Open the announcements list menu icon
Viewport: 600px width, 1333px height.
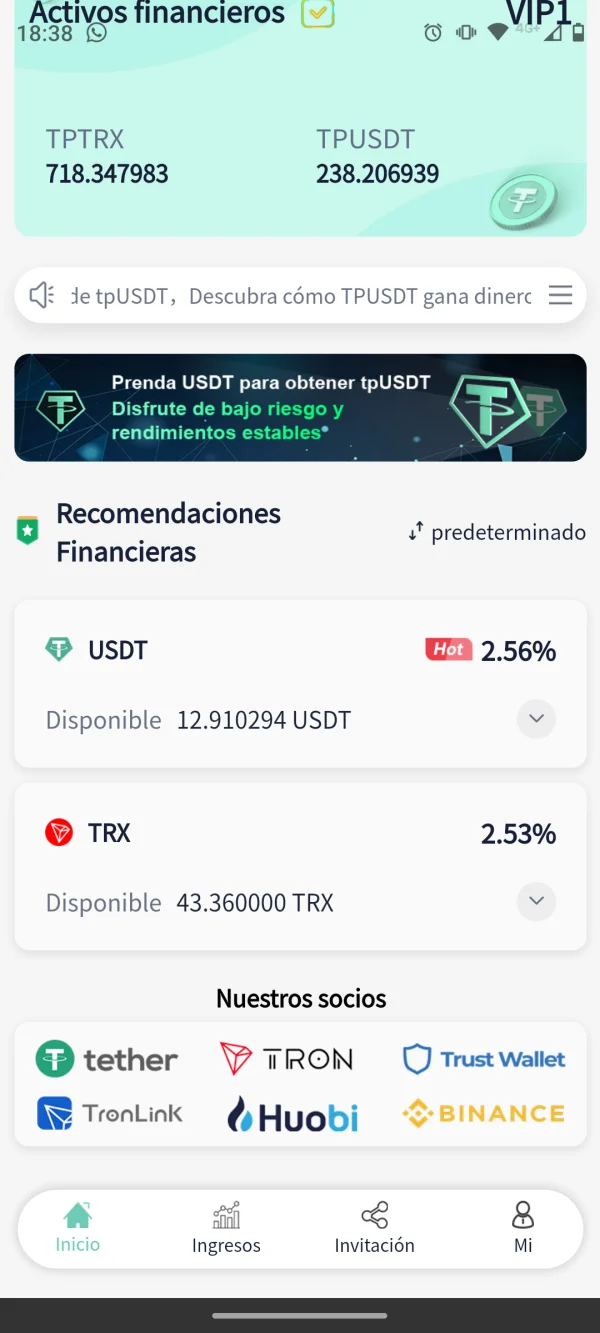pyautogui.click(x=560, y=296)
